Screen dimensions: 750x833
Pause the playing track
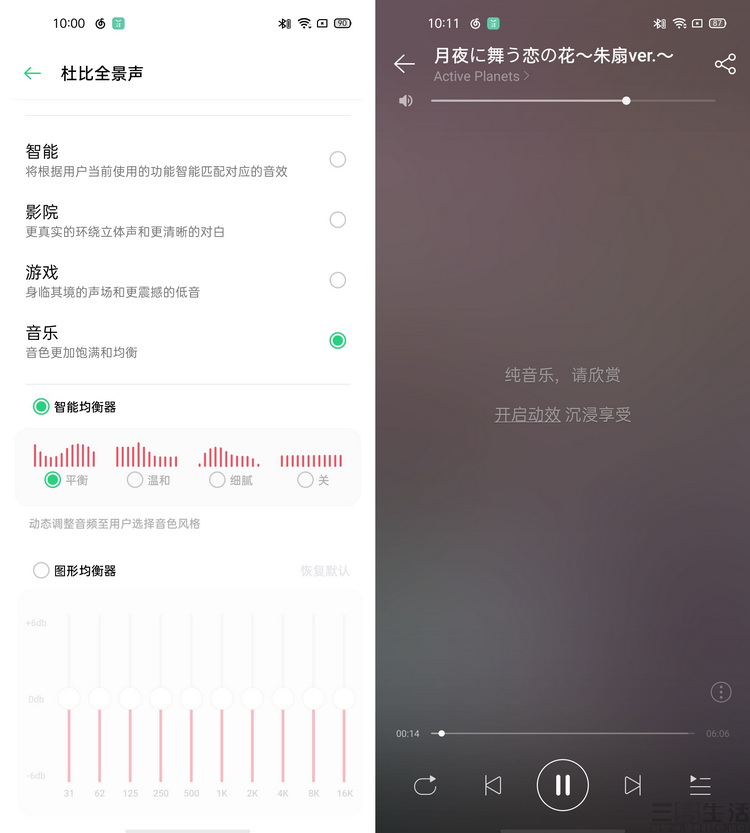(x=562, y=785)
